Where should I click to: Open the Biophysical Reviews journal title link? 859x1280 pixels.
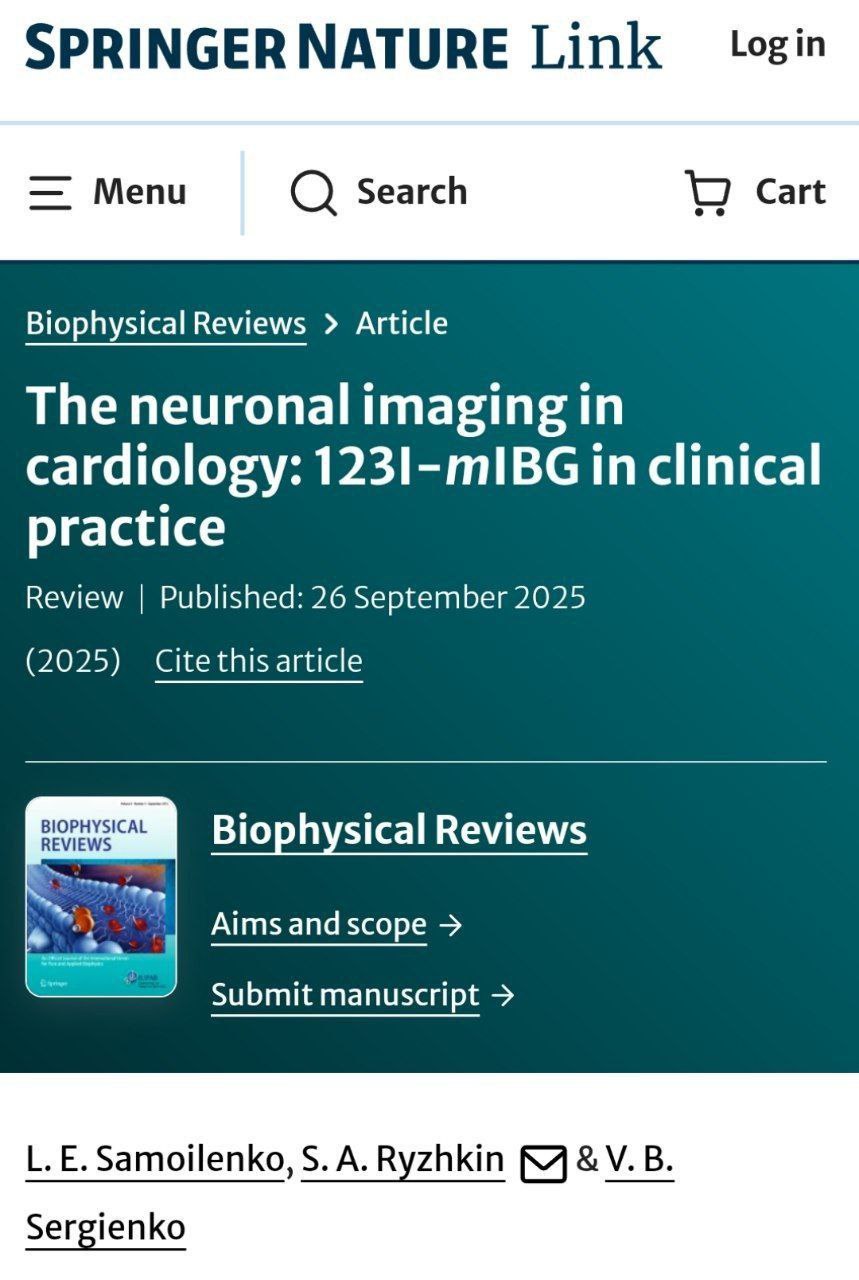click(399, 830)
